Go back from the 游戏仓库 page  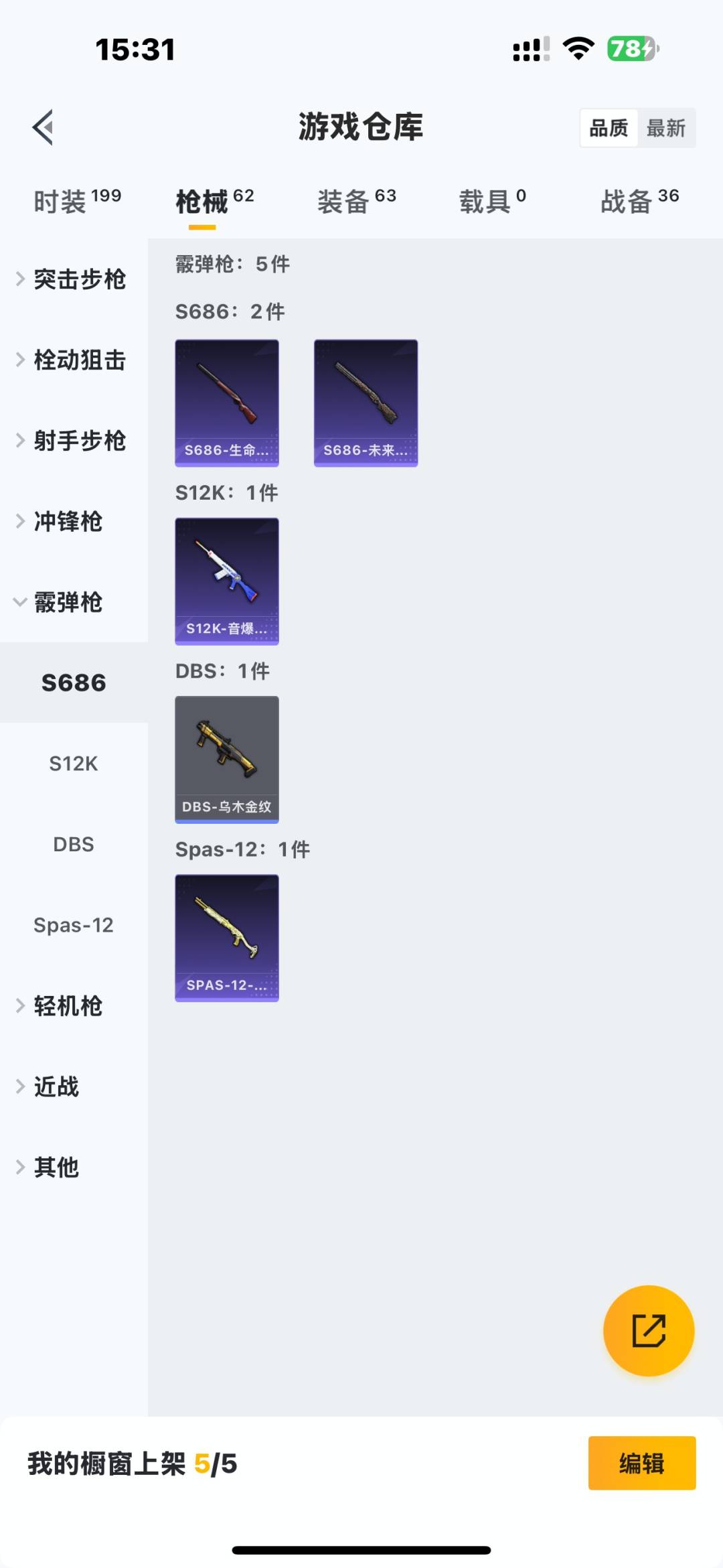coord(43,127)
